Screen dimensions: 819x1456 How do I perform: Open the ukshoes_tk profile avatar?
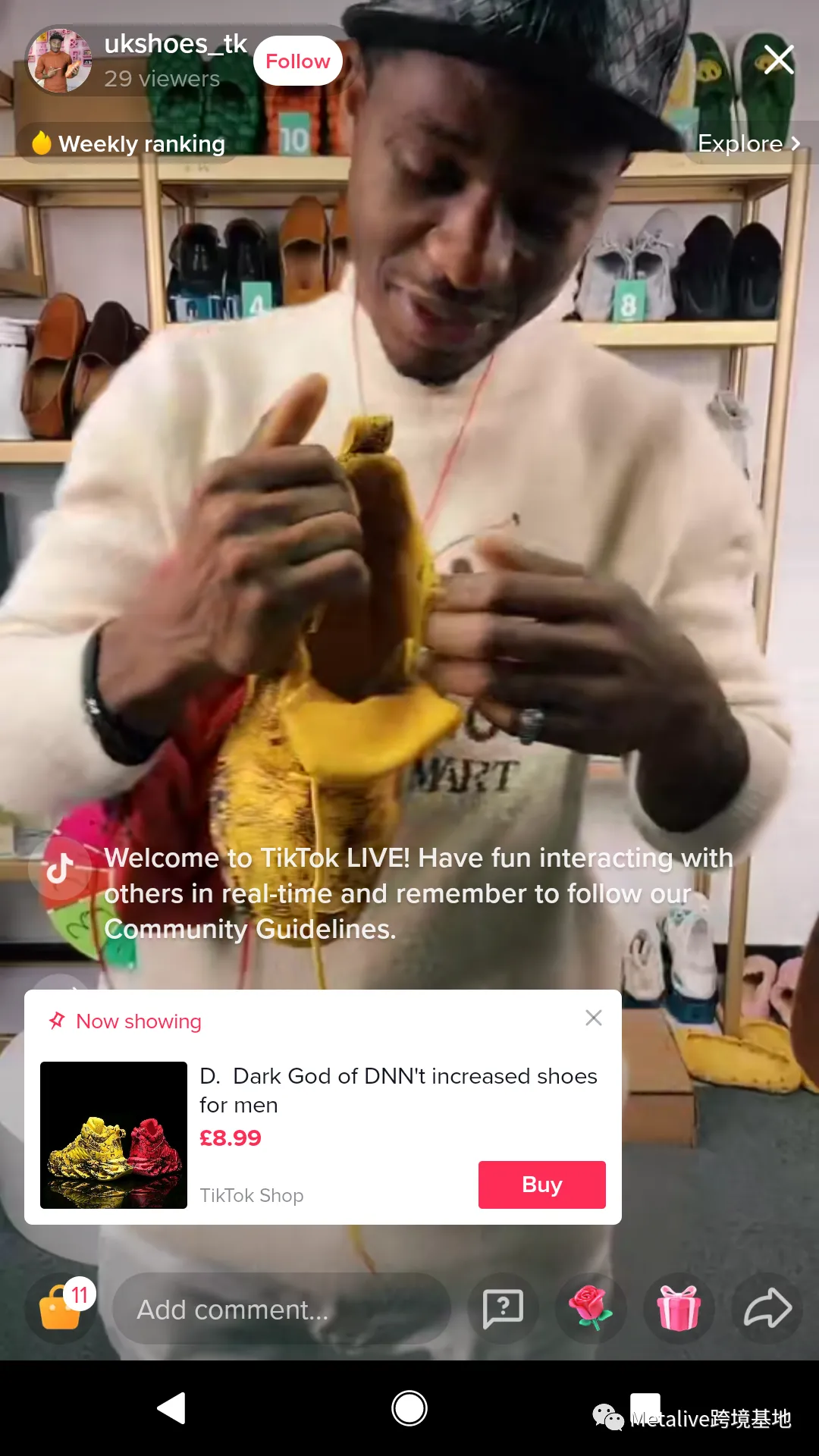(60, 61)
